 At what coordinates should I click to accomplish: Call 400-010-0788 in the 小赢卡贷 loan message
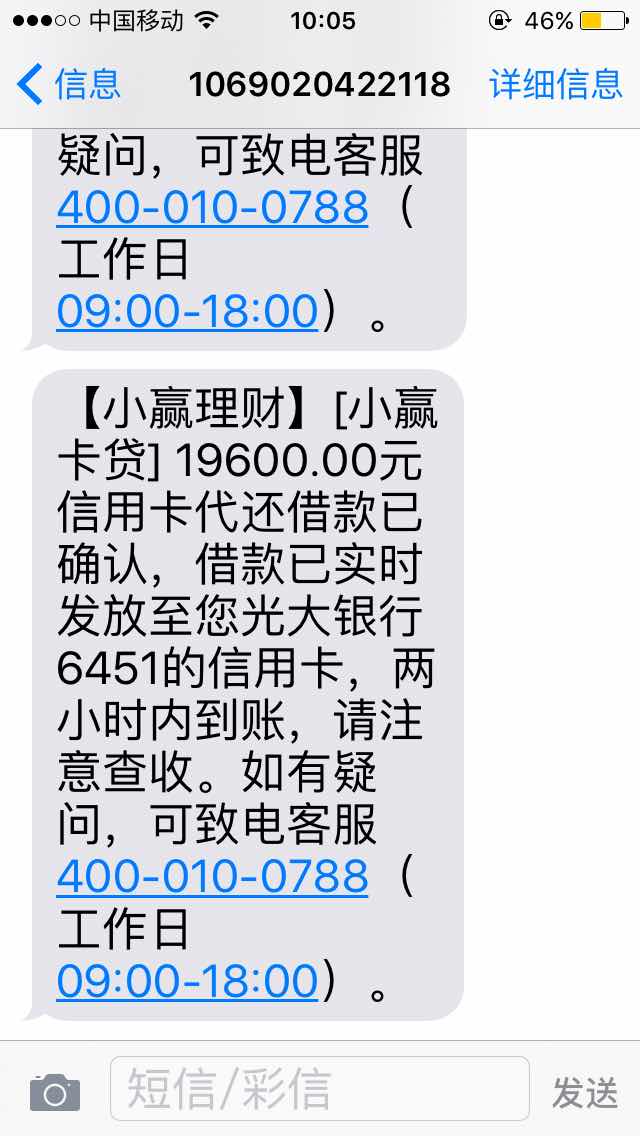(213, 877)
